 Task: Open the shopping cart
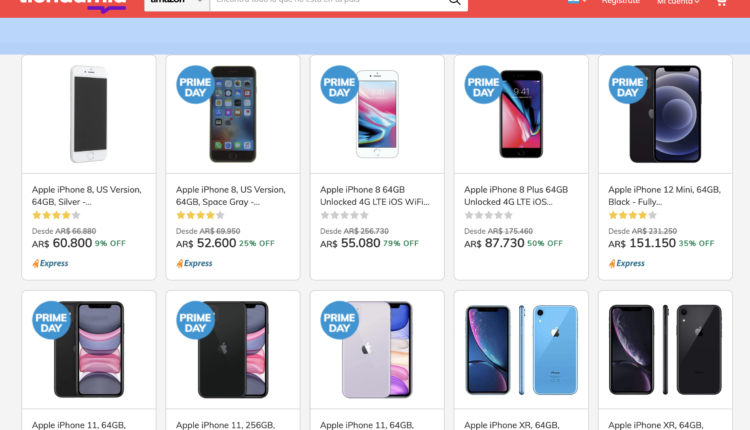721,3
